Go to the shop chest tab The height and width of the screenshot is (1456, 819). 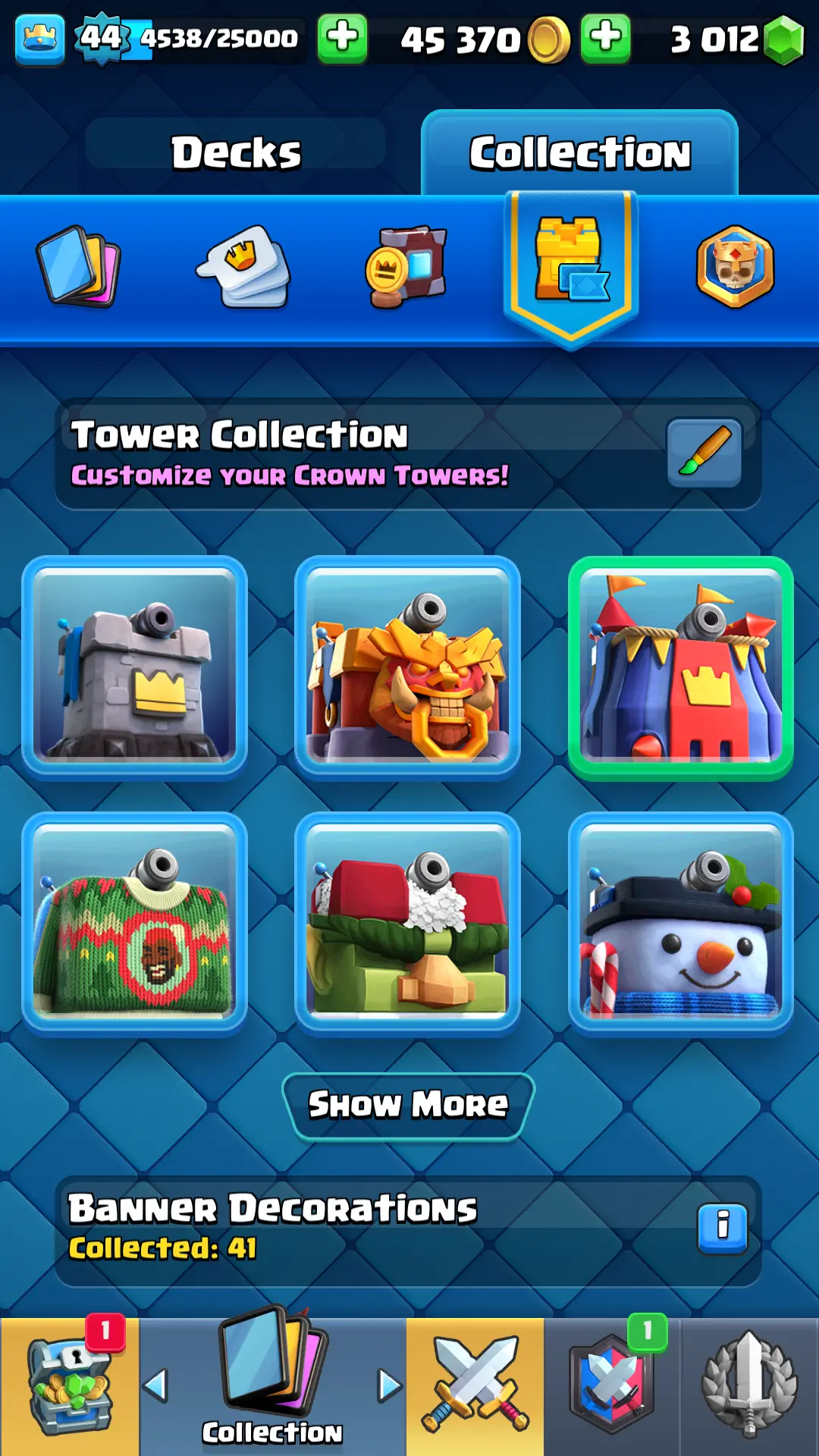[x=70, y=1386]
